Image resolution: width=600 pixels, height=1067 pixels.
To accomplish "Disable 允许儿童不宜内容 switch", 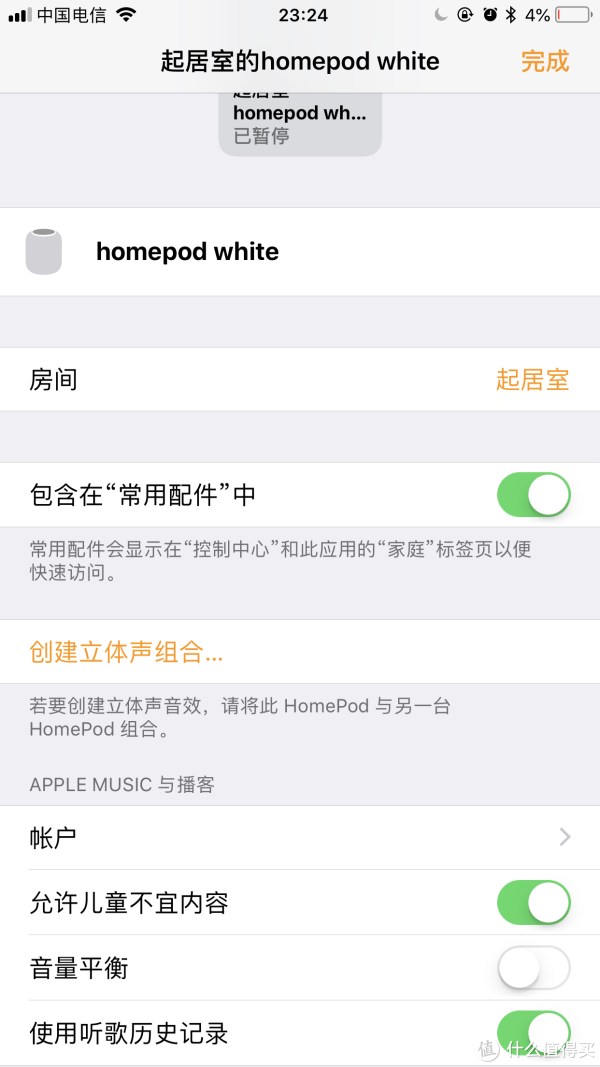I will (533, 902).
